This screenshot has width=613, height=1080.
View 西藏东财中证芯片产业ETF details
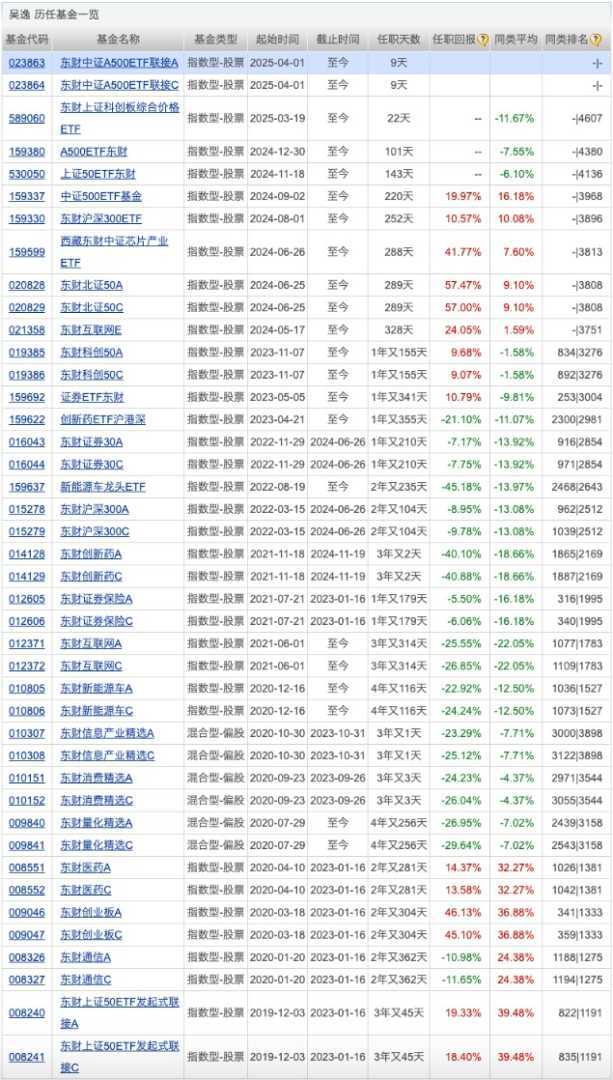114,241
